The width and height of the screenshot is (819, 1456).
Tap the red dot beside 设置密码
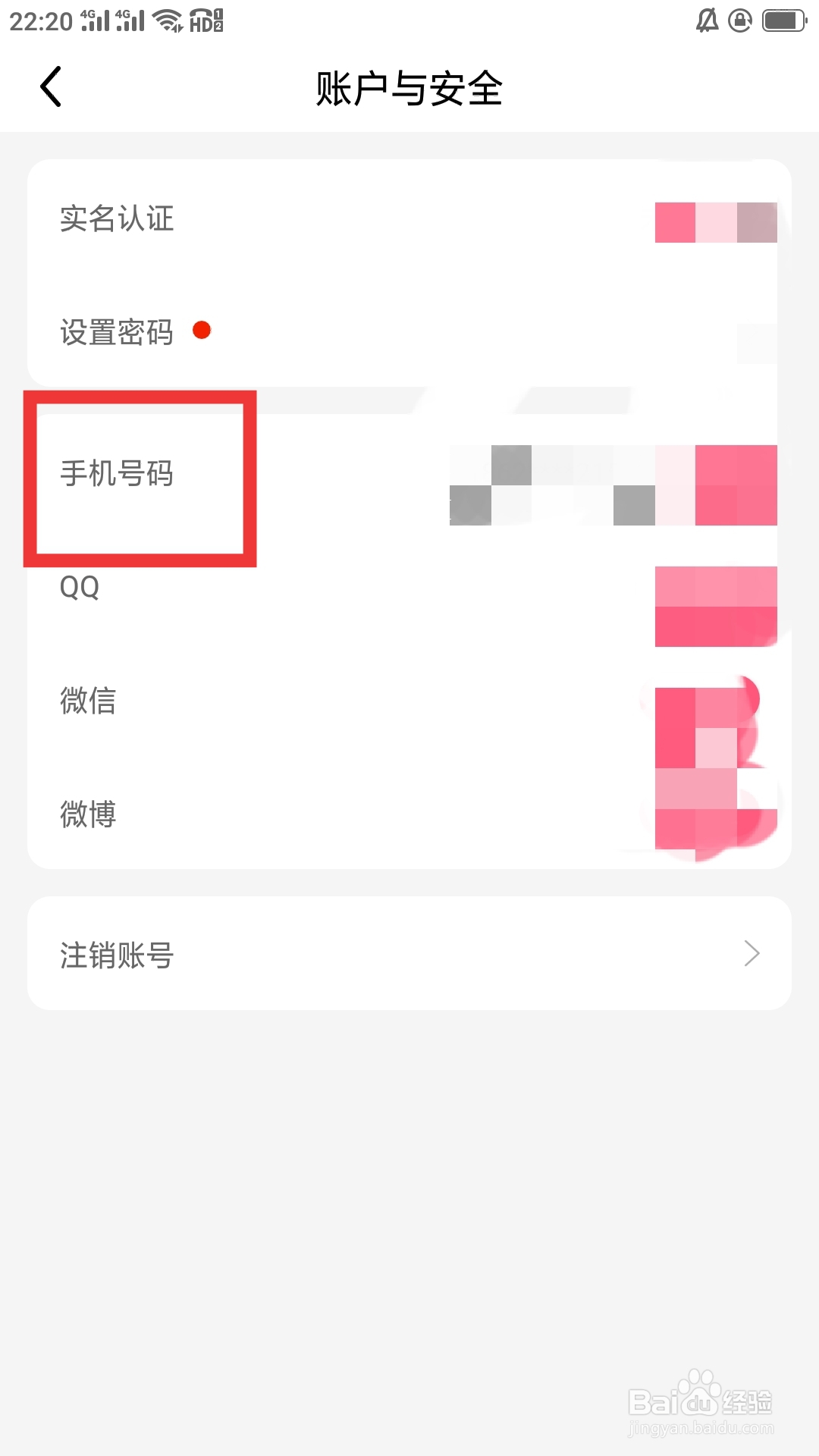tap(201, 331)
